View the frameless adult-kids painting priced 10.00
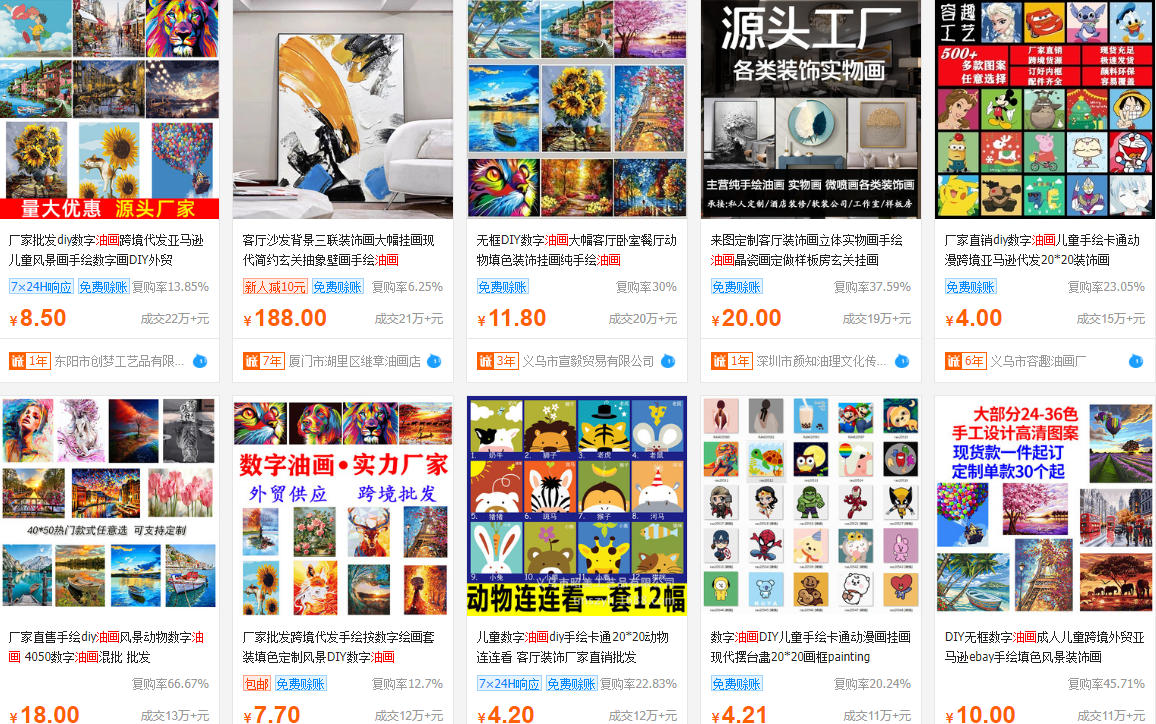Image resolution: width=1156 pixels, height=724 pixels. click(x=1044, y=503)
